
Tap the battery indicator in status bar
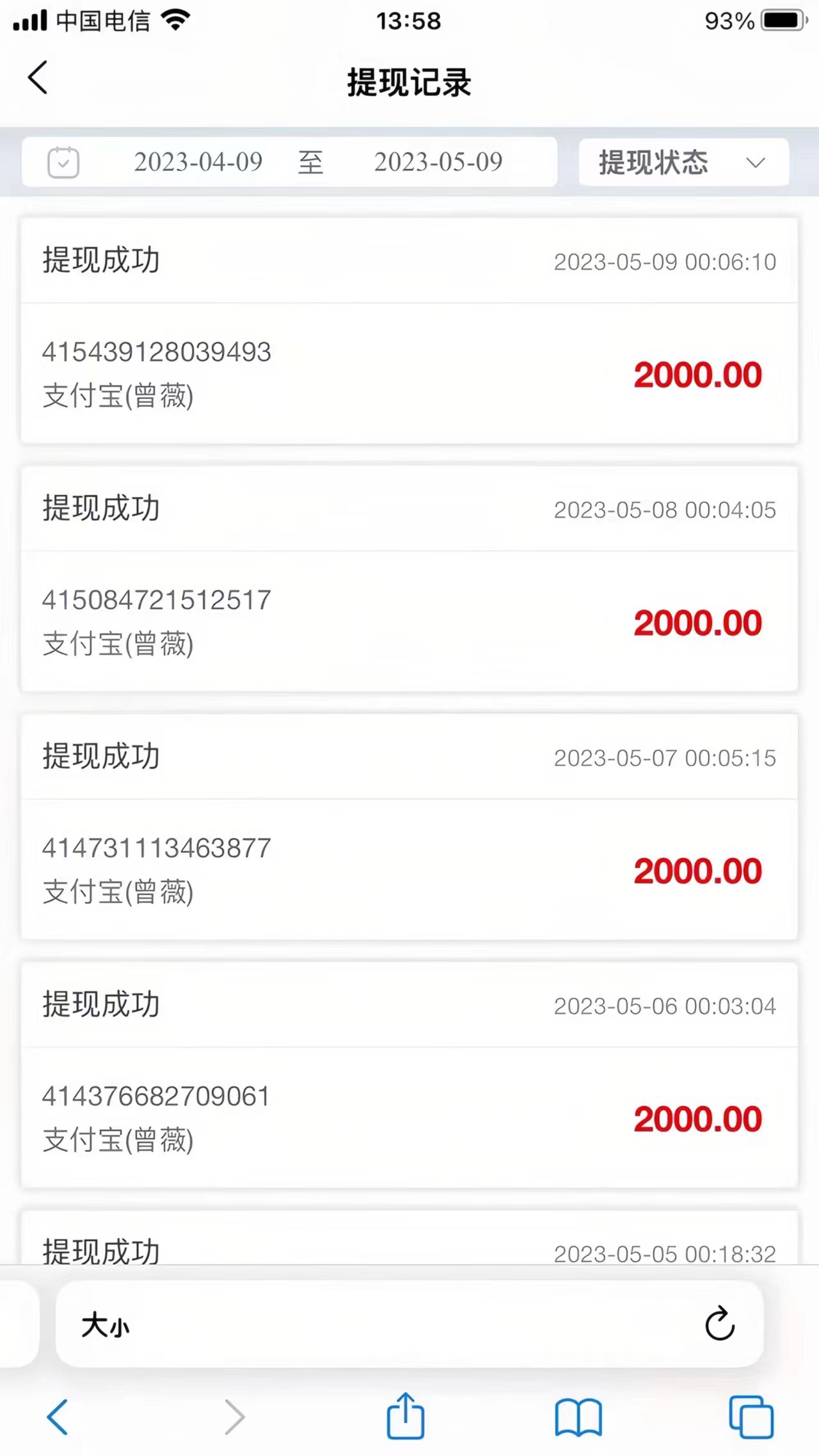[782, 20]
